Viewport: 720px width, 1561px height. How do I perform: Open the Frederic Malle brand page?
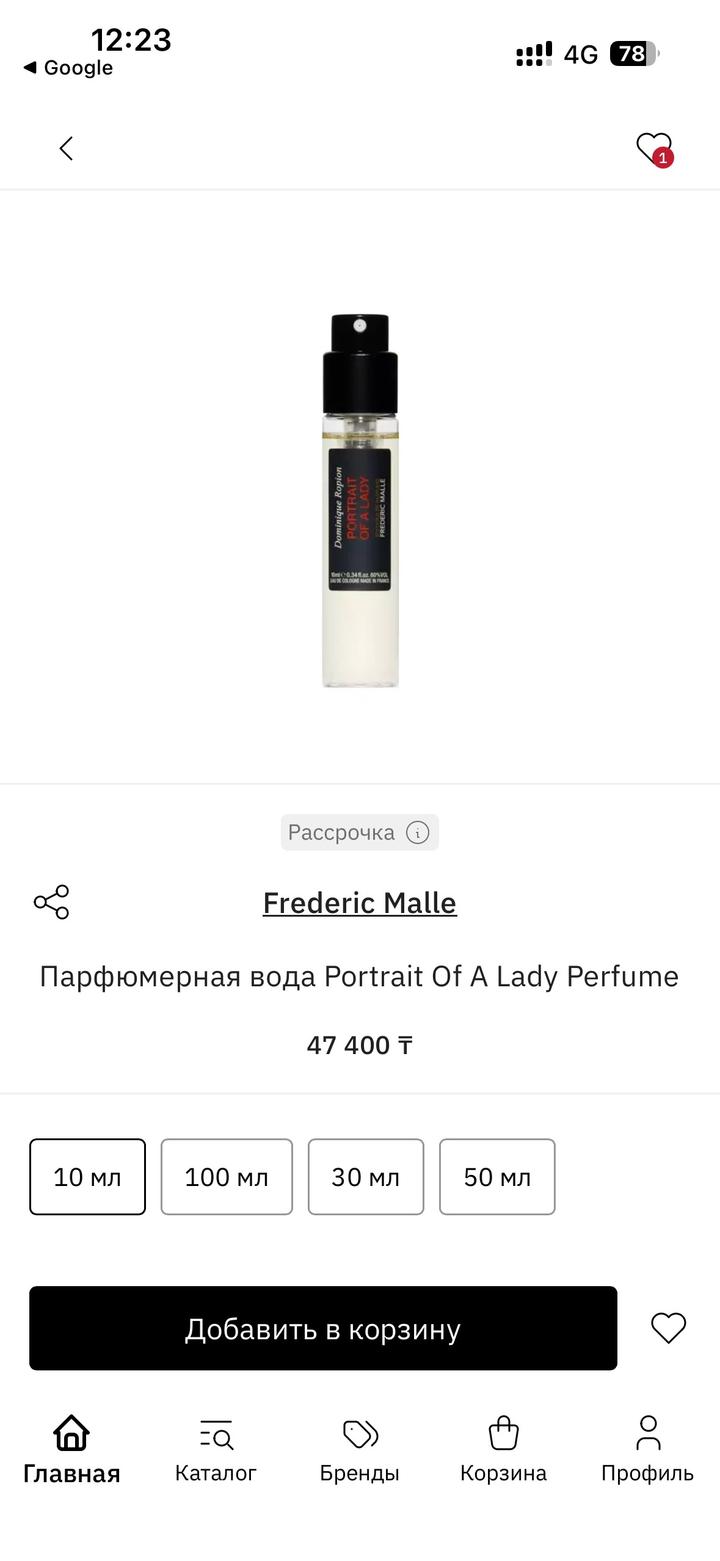(359, 903)
